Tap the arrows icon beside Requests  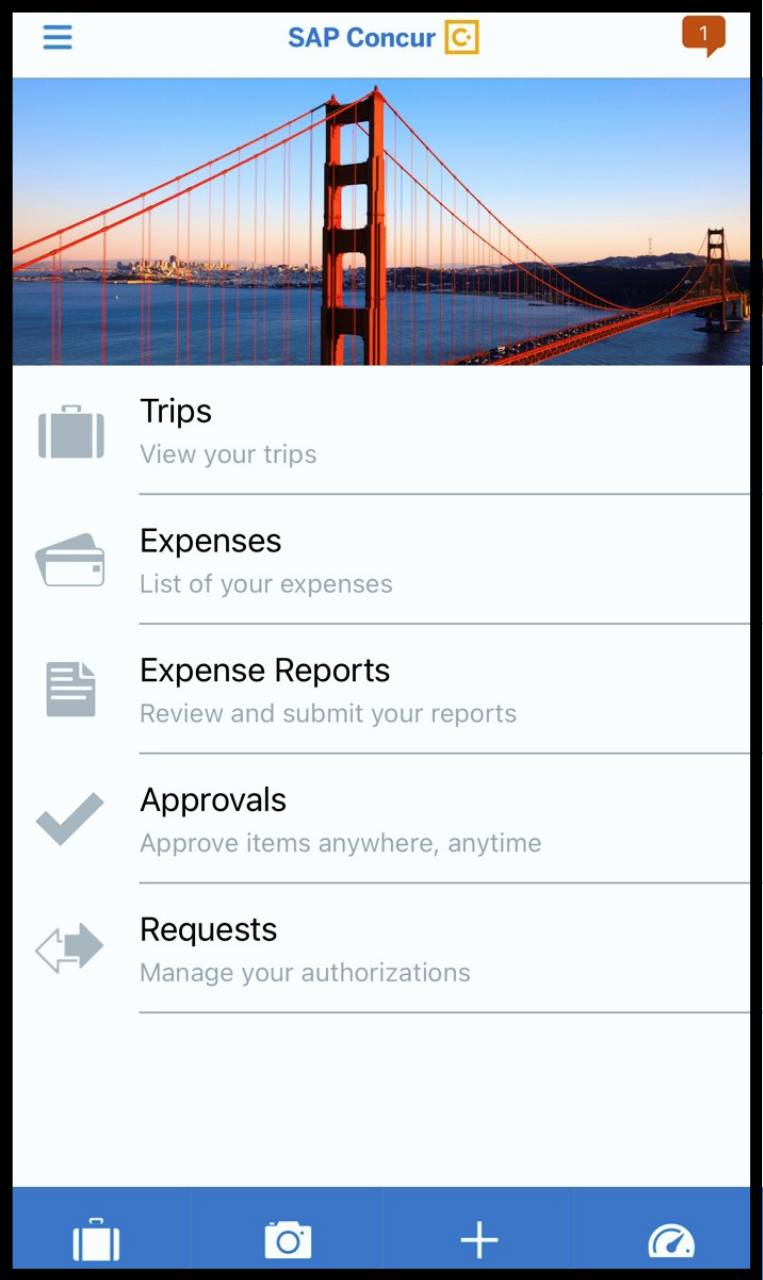pos(70,947)
